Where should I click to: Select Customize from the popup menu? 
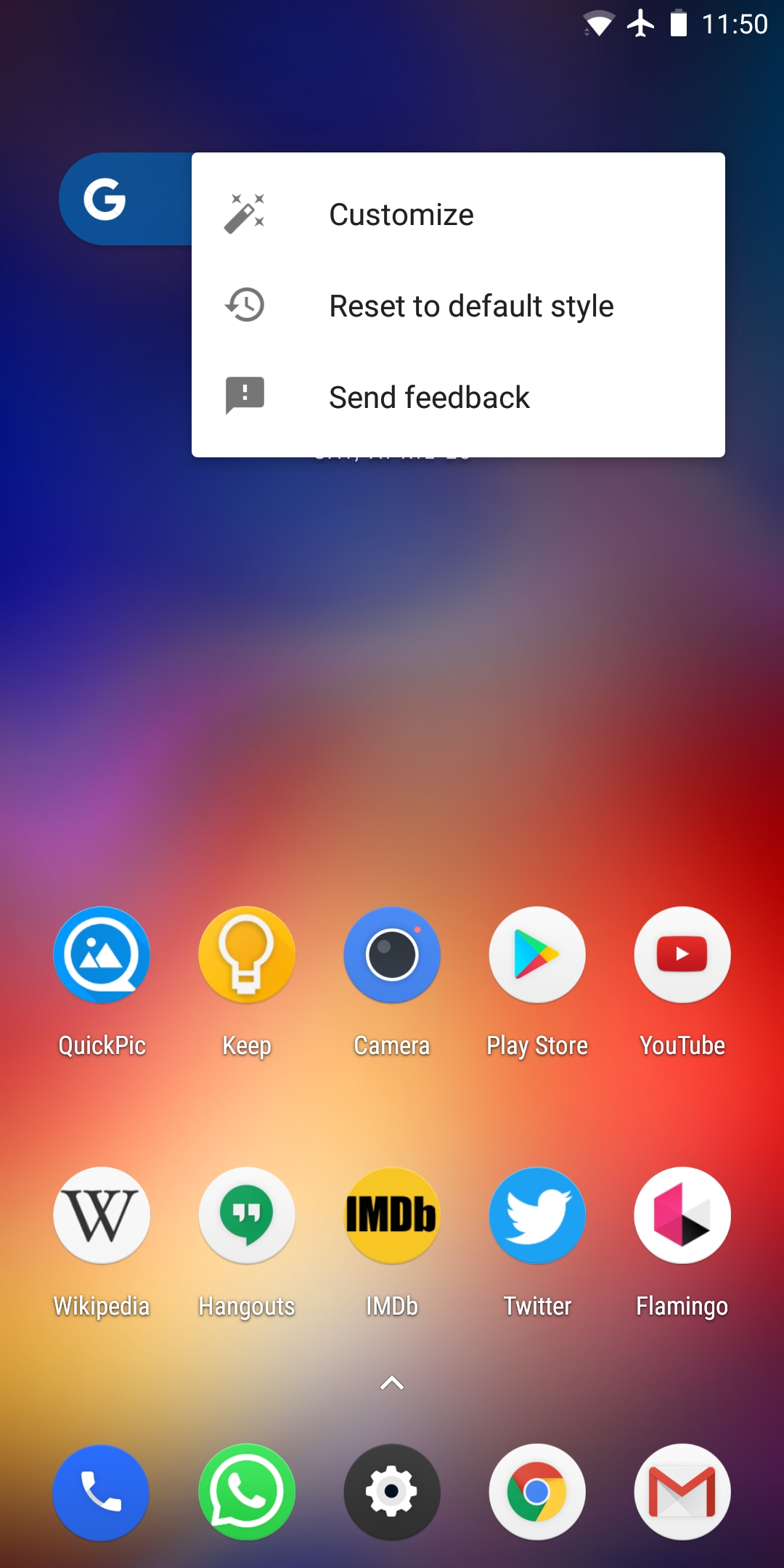[458, 214]
